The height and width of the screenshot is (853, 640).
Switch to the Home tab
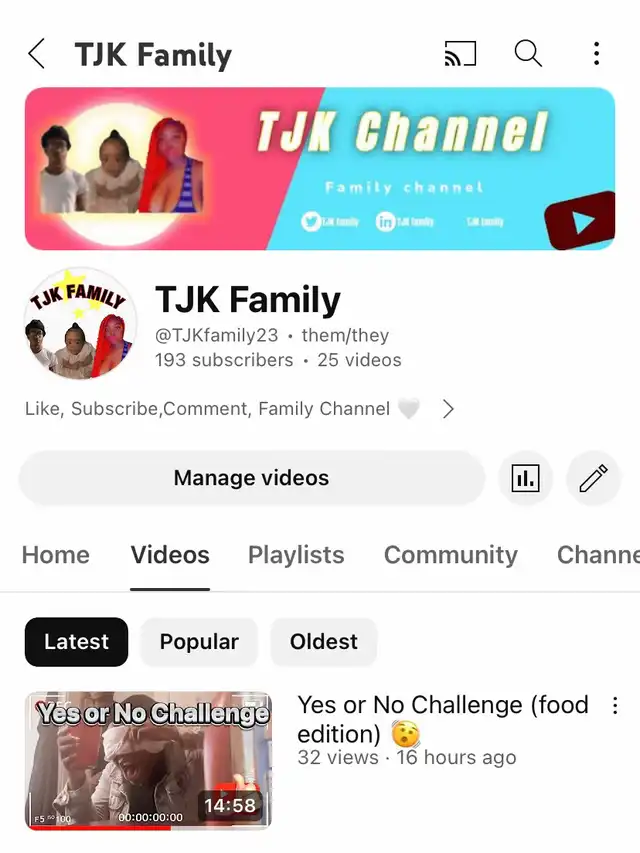coord(56,555)
